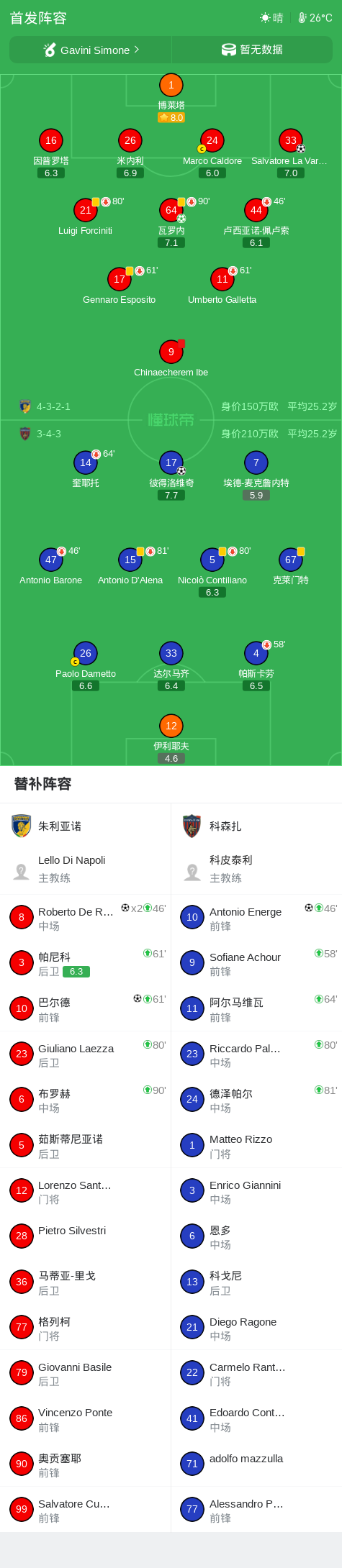This screenshot has width=342, height=1568.
Task: Open substitute 巴尔德 number 10
Action: [86, 1008]
